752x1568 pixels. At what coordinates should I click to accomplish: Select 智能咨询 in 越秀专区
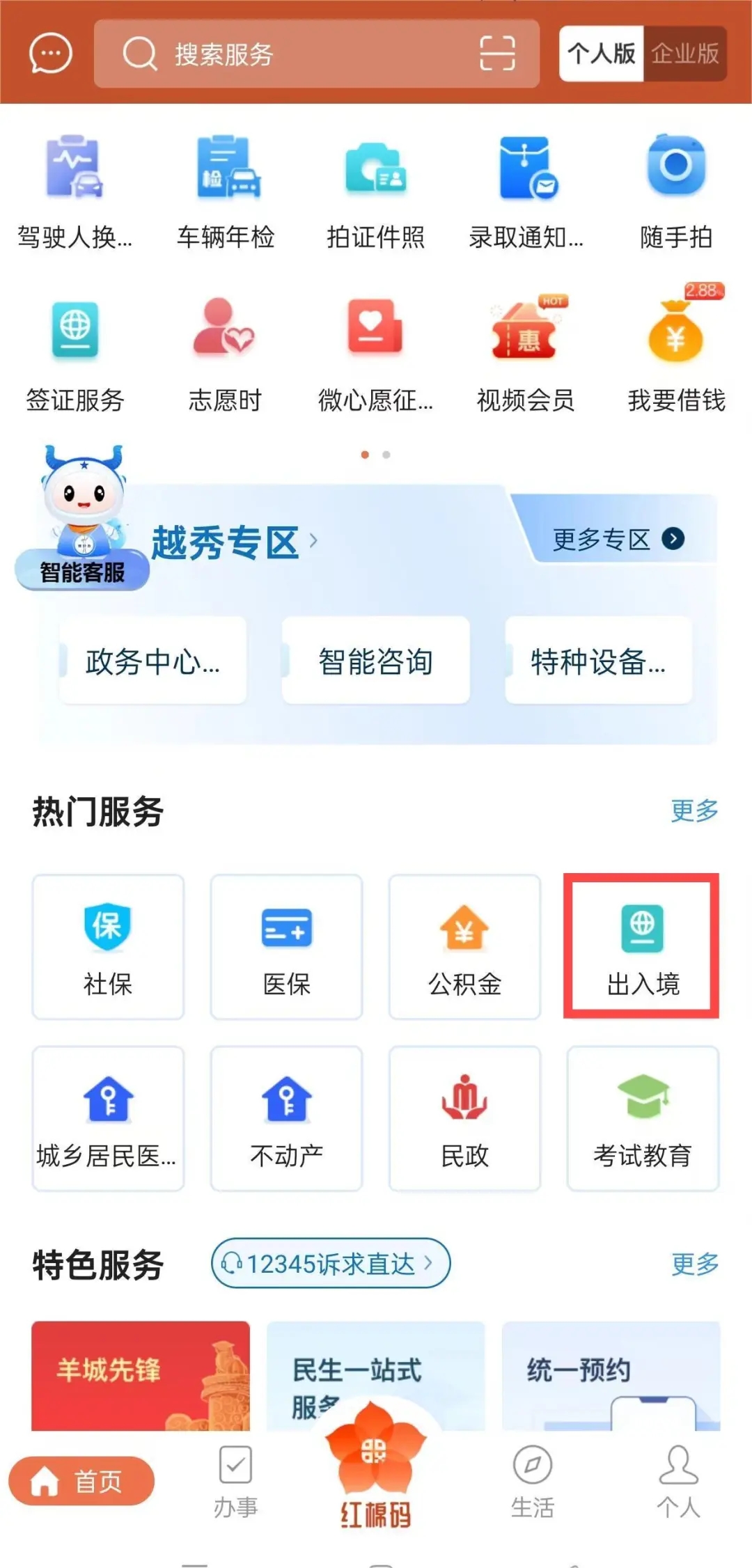(375, 661)
